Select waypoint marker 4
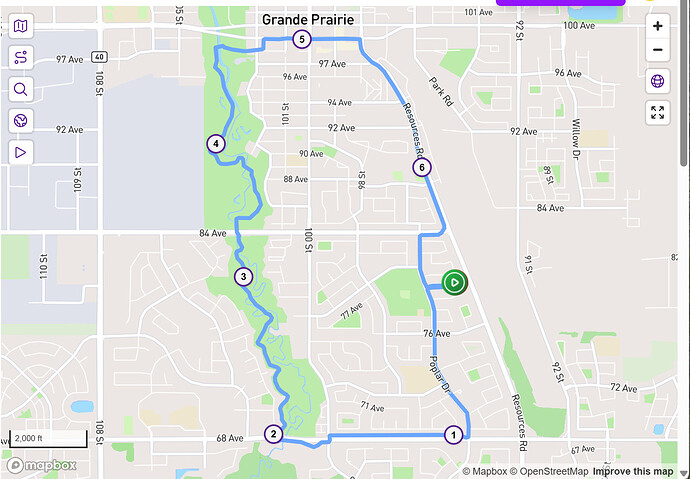Screen dimensions: 690x479 (215, 144)
